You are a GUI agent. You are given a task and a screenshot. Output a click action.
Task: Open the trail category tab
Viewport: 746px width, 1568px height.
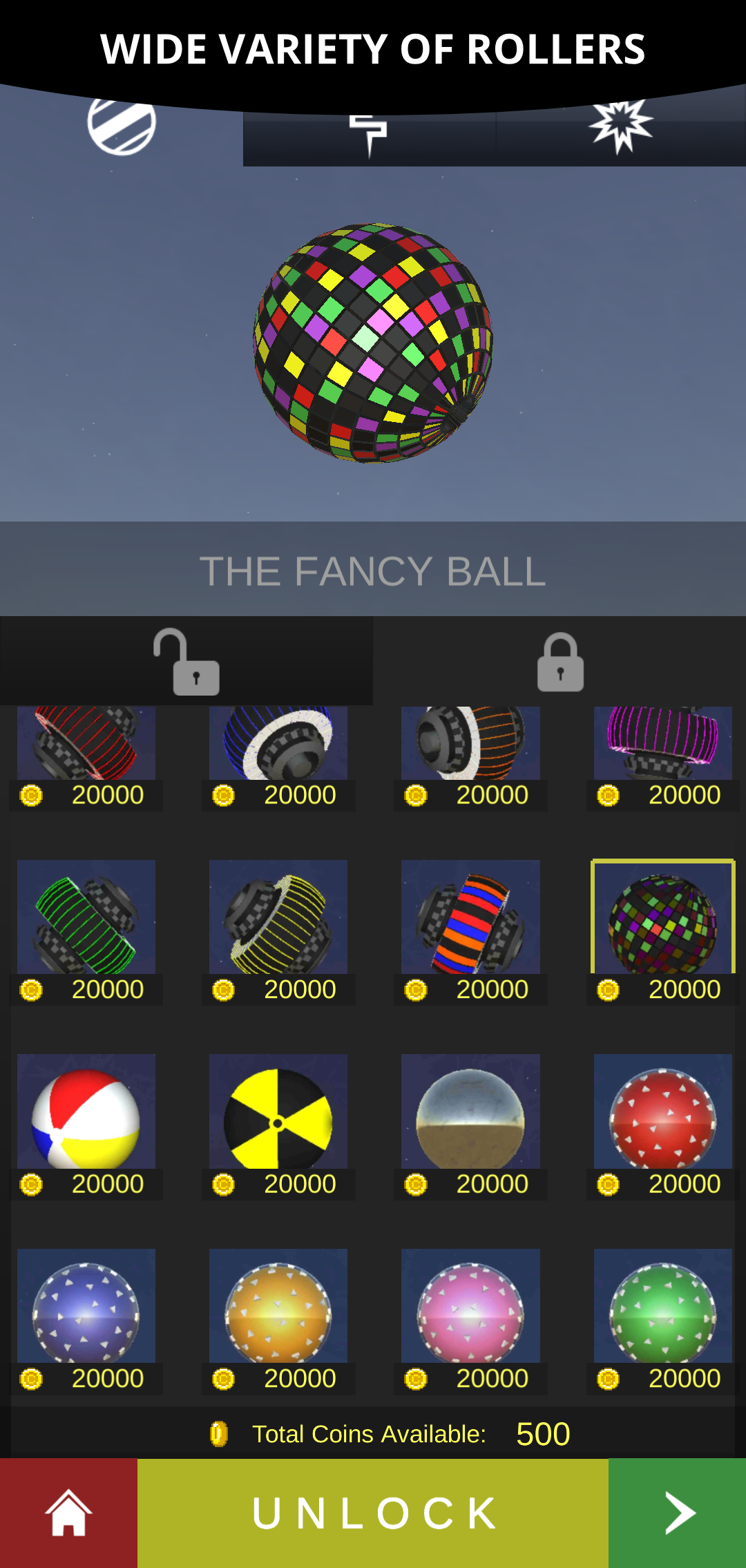(369, 133)
